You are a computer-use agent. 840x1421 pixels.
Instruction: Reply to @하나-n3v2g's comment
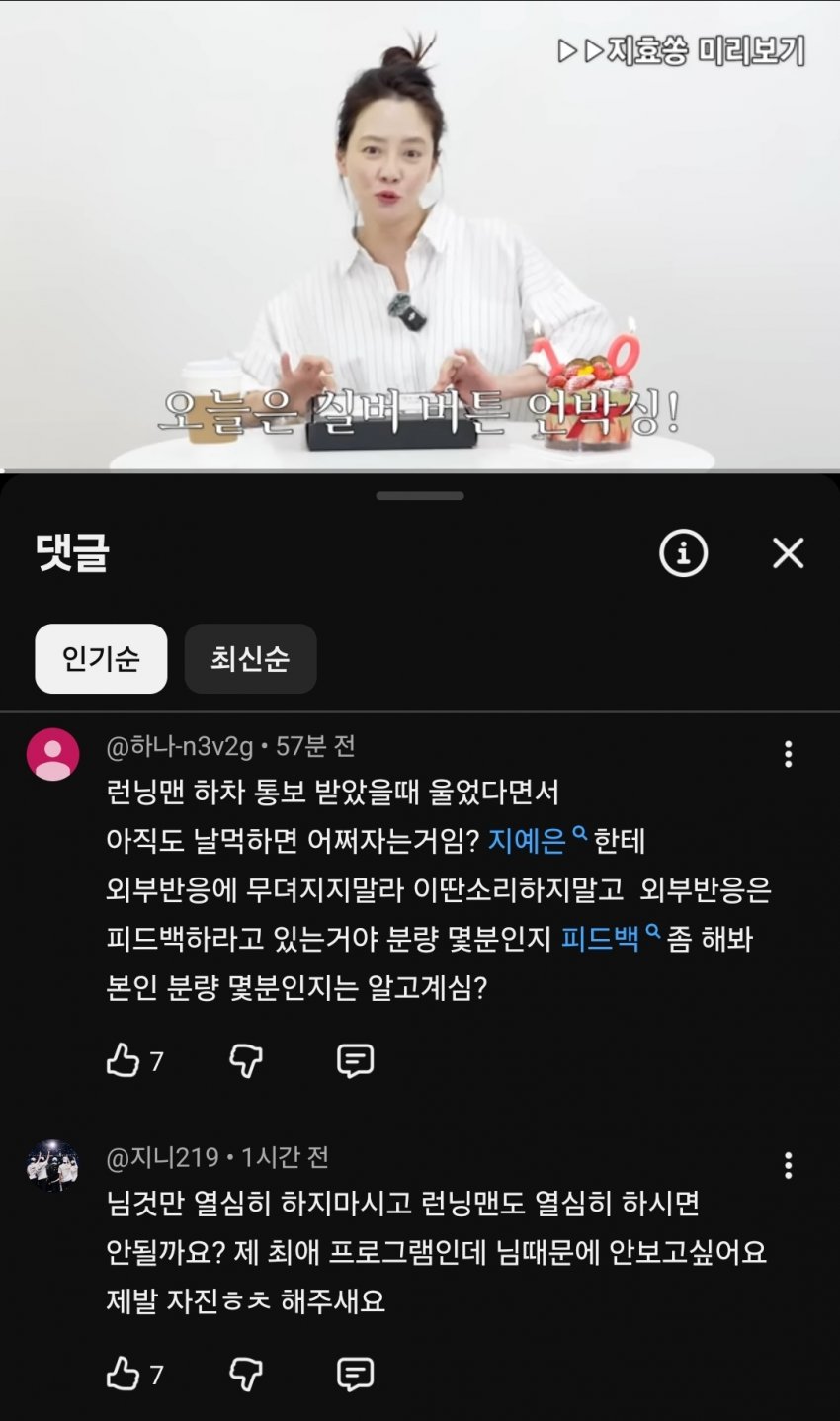[355, 1061]
